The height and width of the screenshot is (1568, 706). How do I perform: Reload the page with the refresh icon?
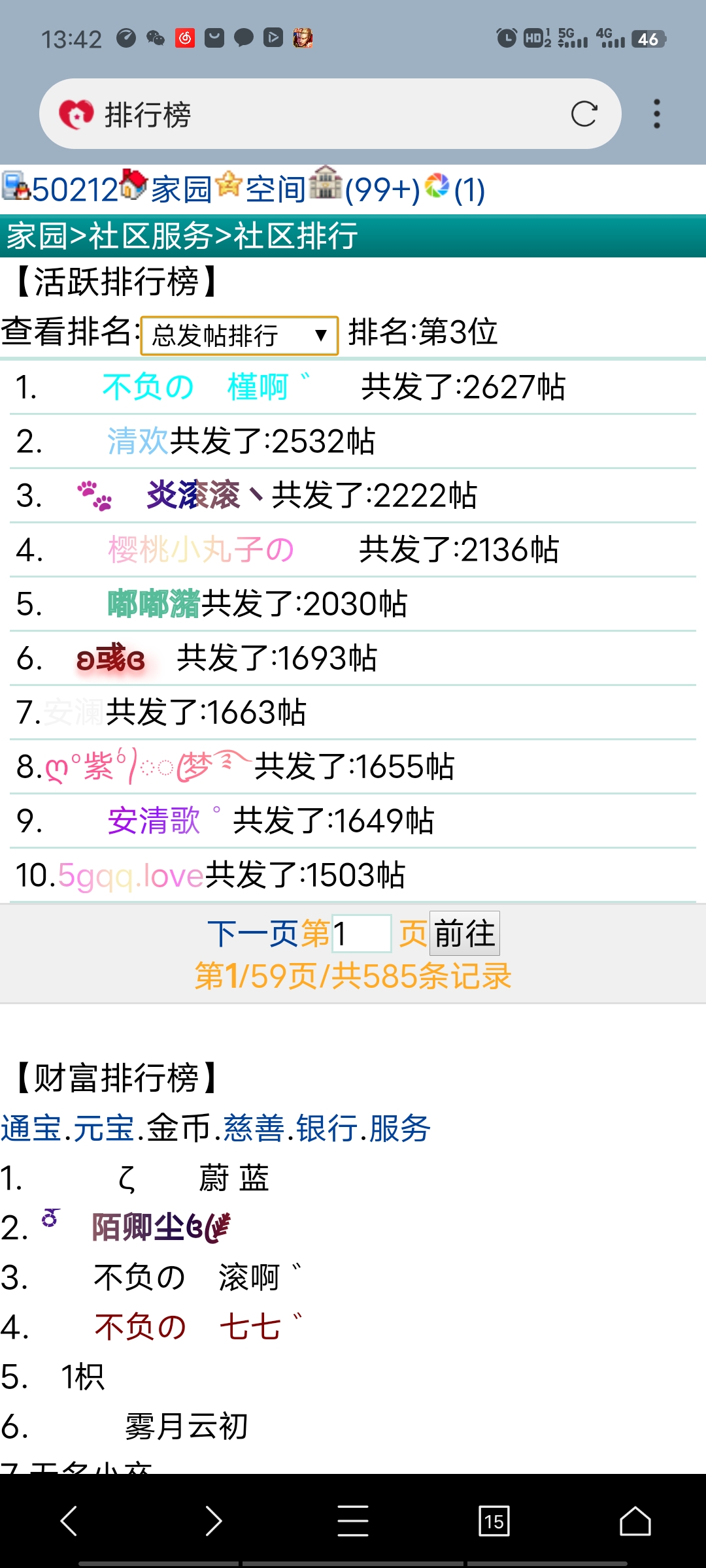[584, 114]
